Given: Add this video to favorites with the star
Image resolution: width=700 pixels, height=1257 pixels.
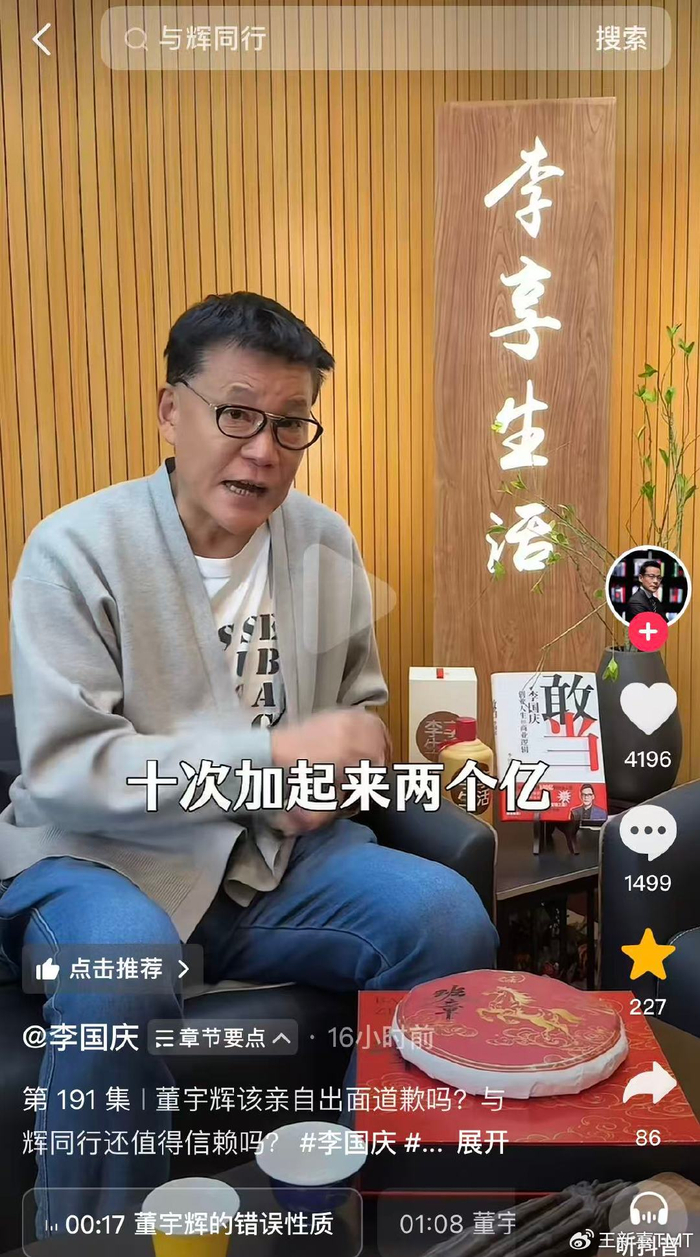Looking at the screenshot, I should (x=648, y=955).
